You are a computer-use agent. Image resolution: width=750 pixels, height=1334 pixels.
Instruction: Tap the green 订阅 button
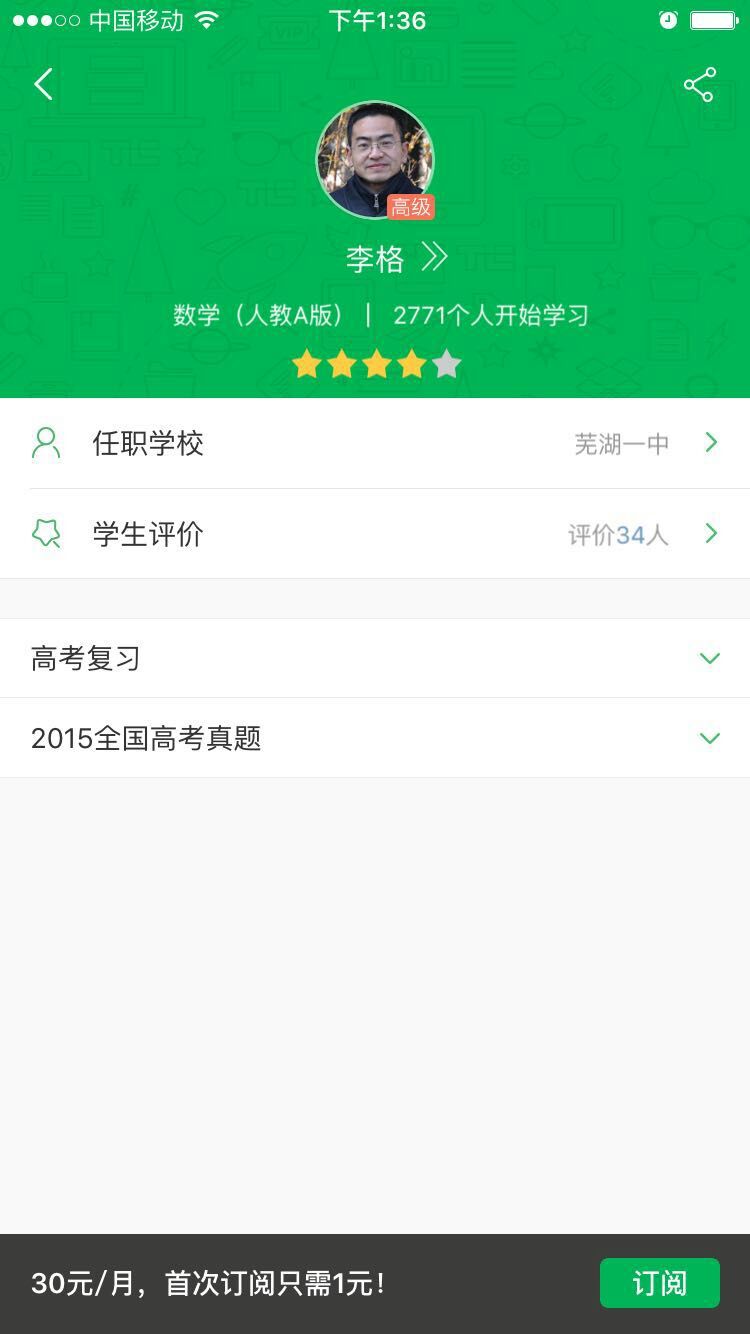(x=659, y=1283)
